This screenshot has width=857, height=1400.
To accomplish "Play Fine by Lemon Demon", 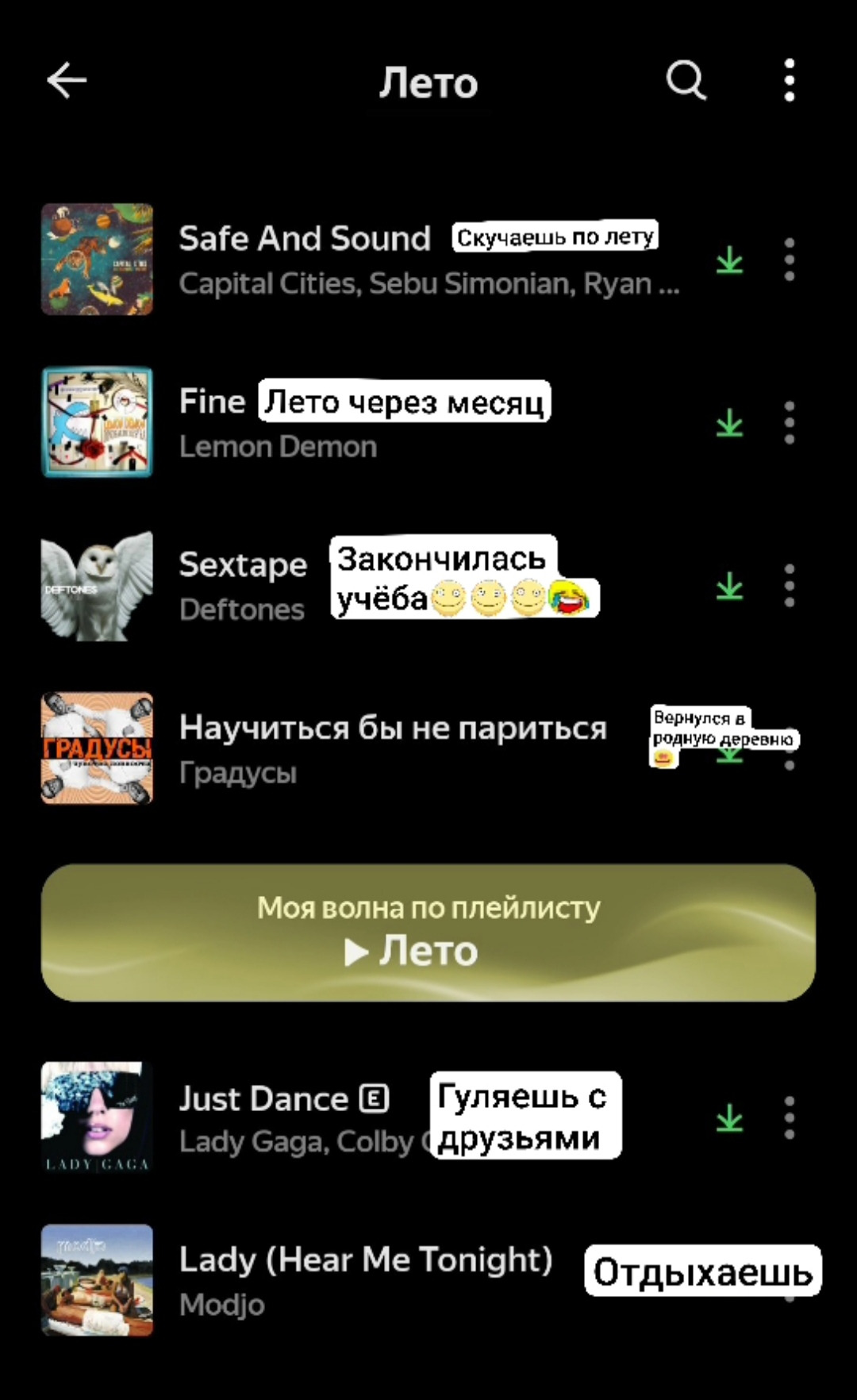I will [212, 402].
